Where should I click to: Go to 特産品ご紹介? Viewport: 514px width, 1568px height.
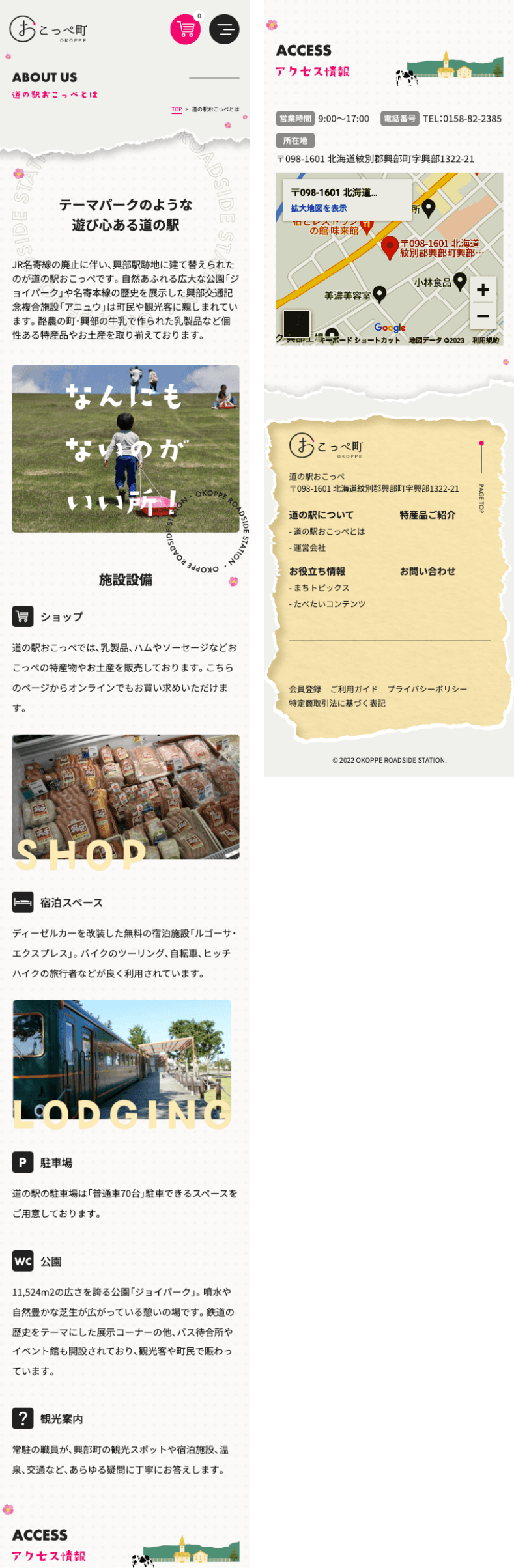[427, 515]
